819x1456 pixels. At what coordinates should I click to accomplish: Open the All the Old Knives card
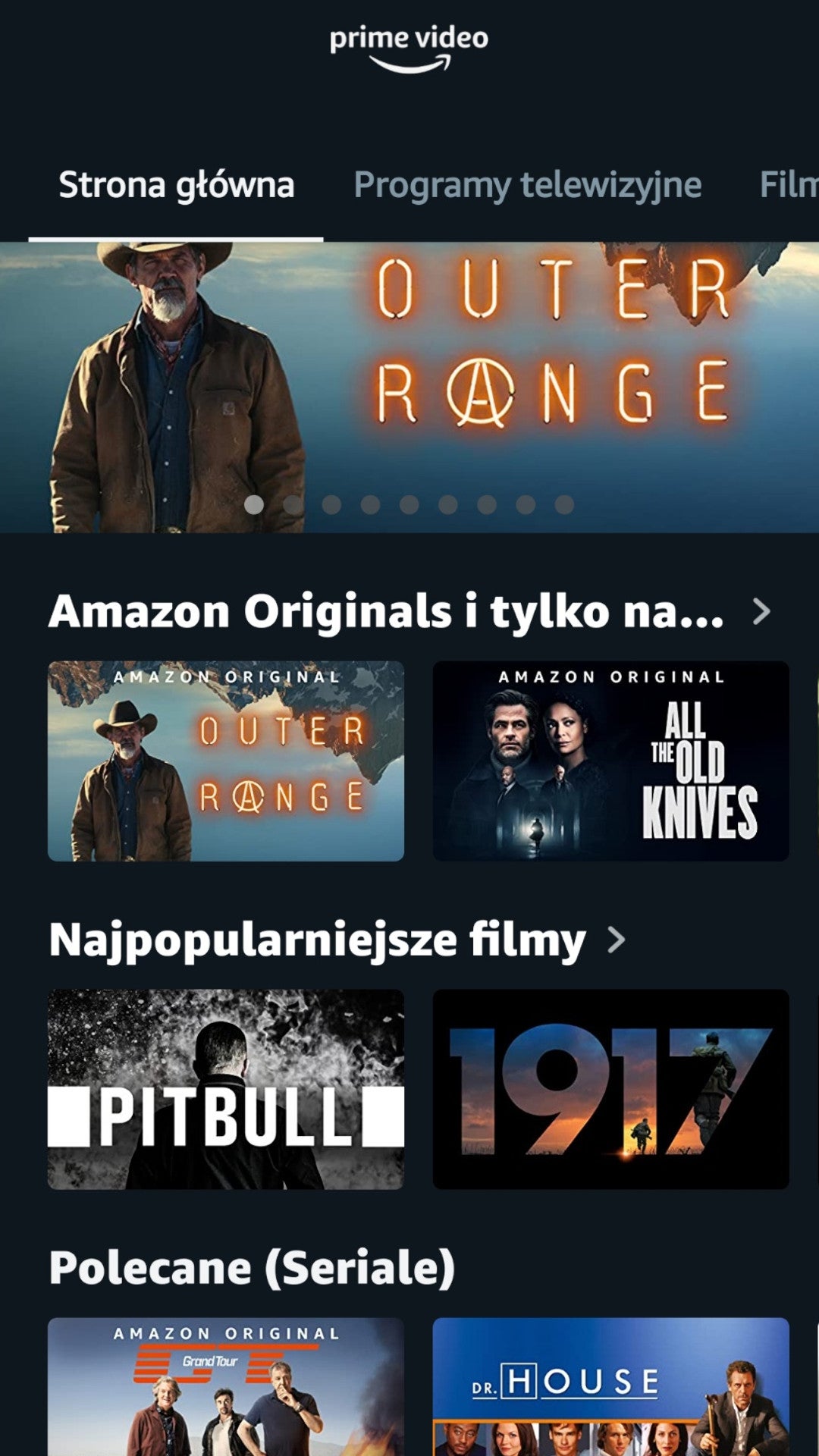tap(610, 761)
